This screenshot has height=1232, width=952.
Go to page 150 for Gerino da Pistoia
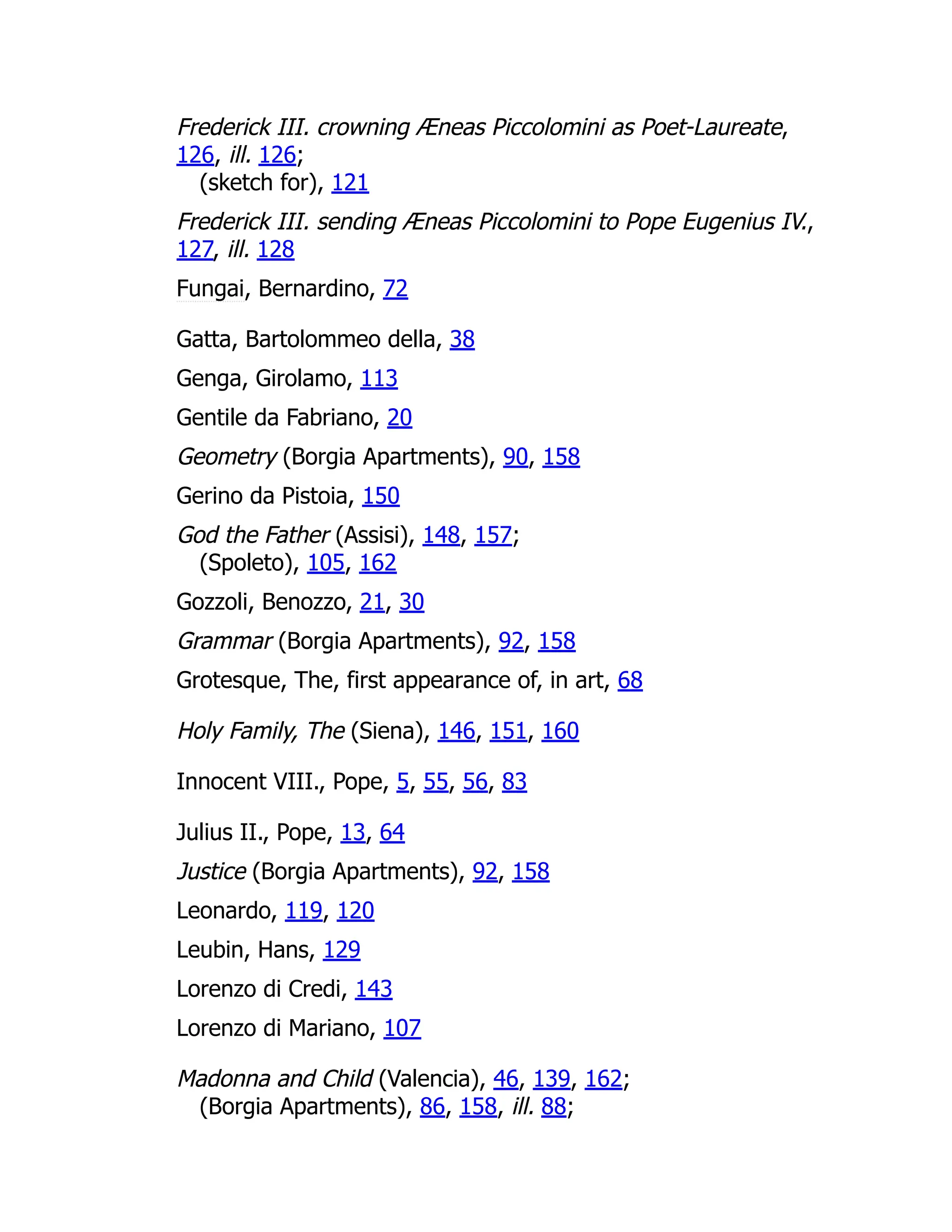[x=381, y=497]
